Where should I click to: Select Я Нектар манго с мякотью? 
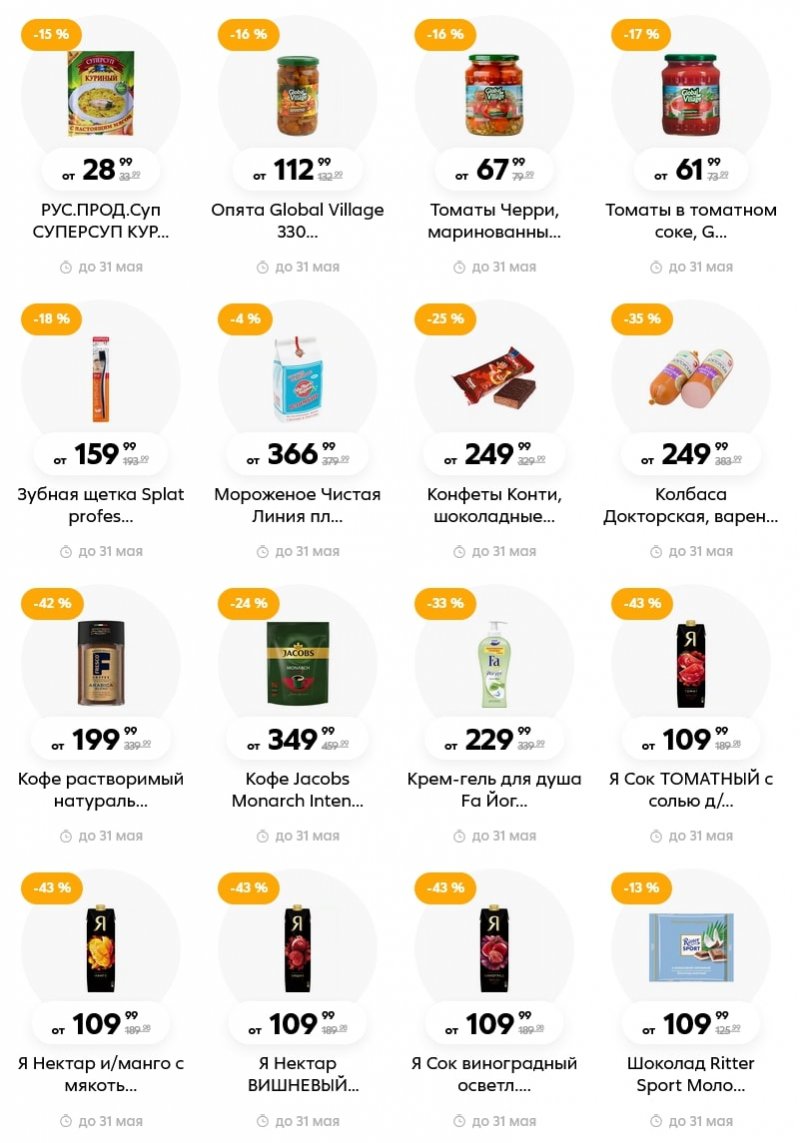pos(100,948)
